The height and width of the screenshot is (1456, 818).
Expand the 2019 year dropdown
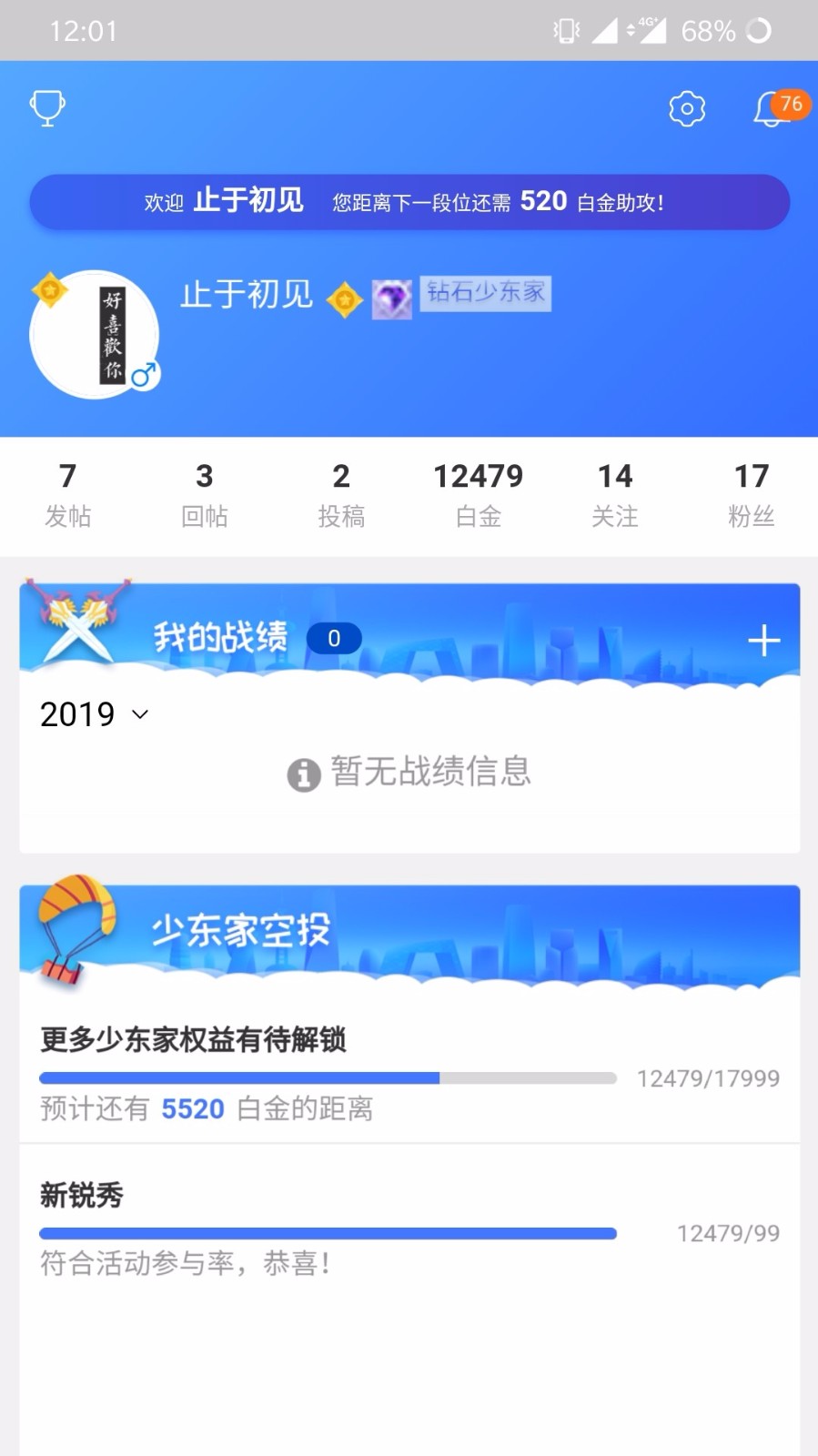[94, 714]
